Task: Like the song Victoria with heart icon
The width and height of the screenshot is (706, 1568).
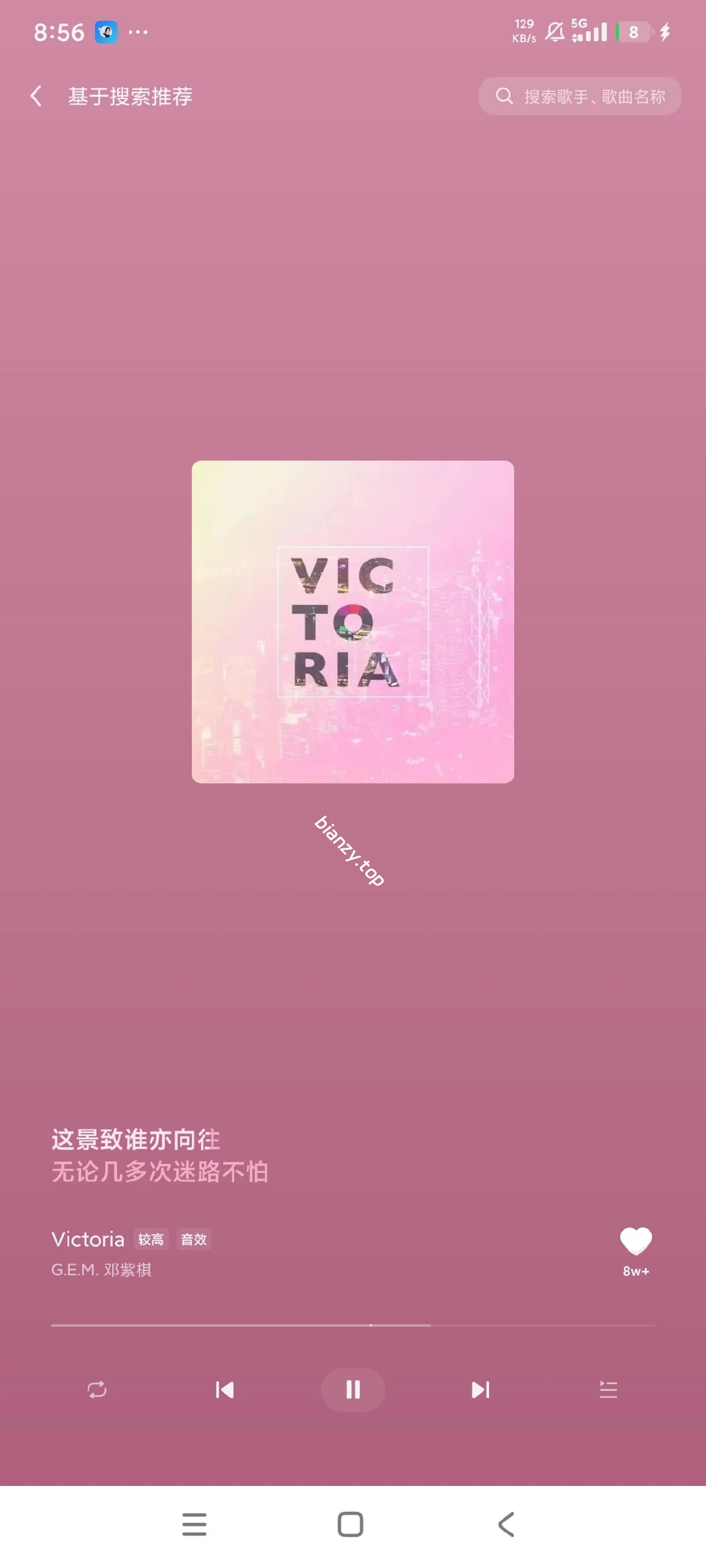Action: tap(636, 1241)
